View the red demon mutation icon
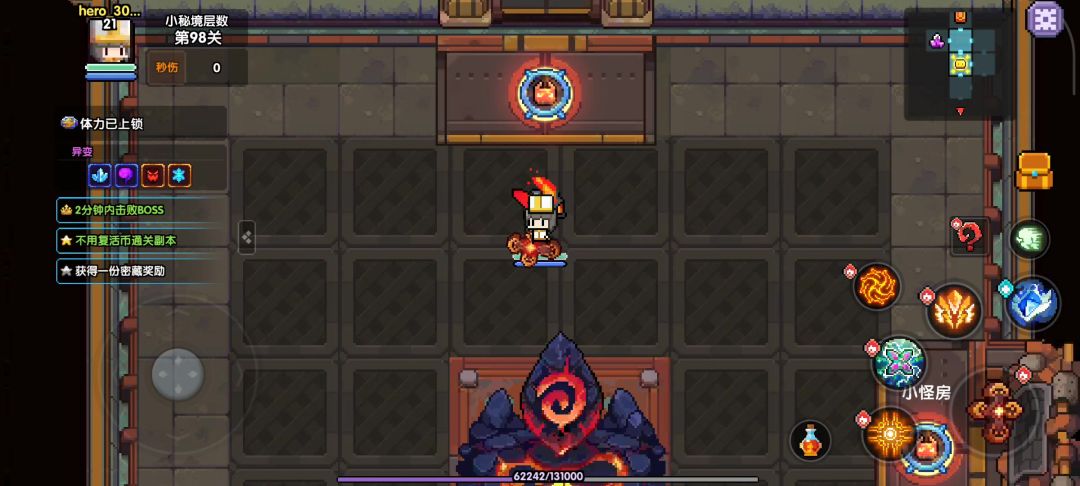Image resolution: width=1080 pixels, height=486 pixels. coord(152,176)
